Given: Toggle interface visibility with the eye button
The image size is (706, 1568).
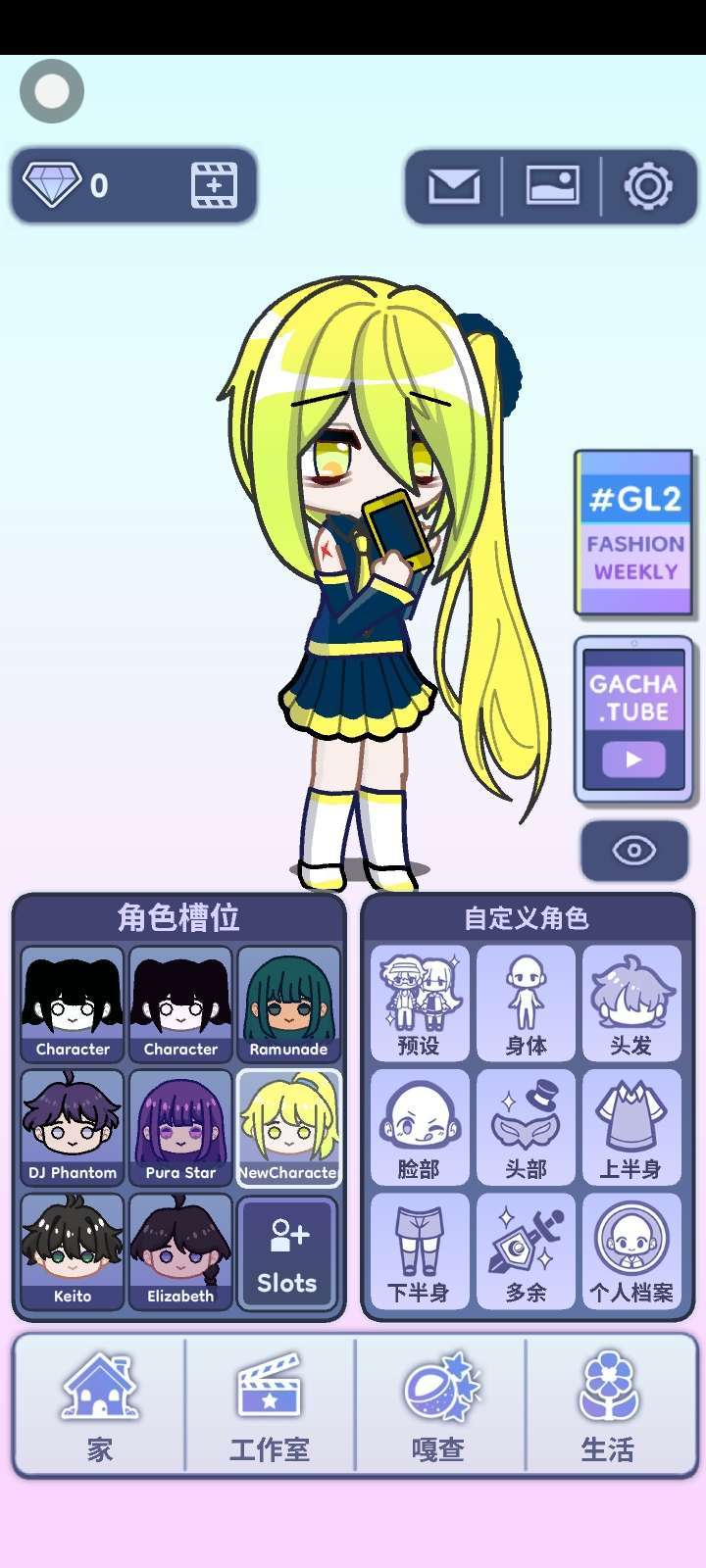Looking at the screenshot, I should 633,850.
